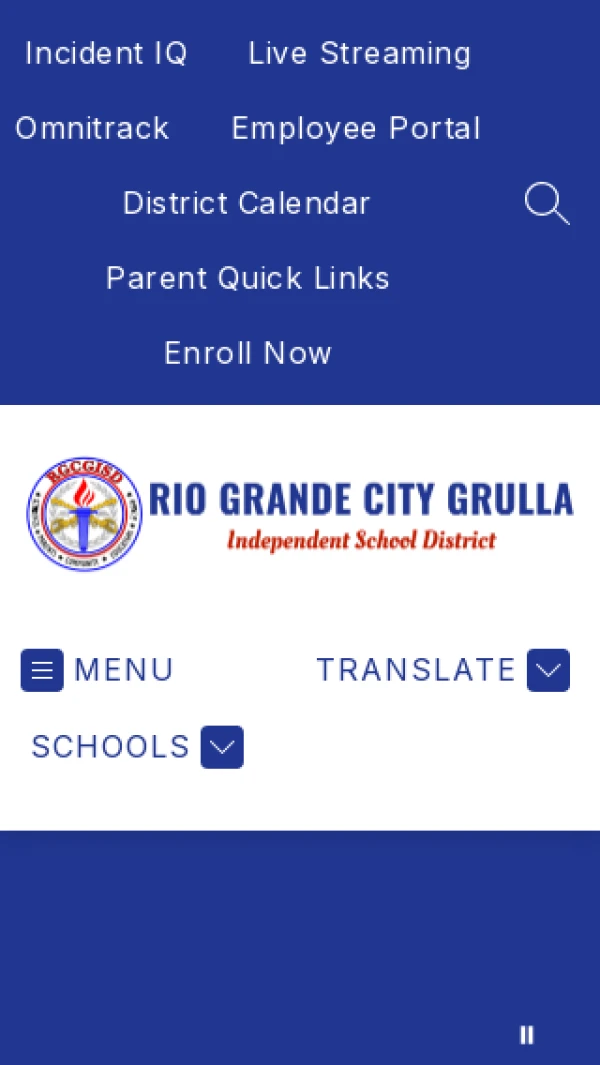
Task: Go to the Rio Grande City Grulla homepage
Action: point(300,515)
